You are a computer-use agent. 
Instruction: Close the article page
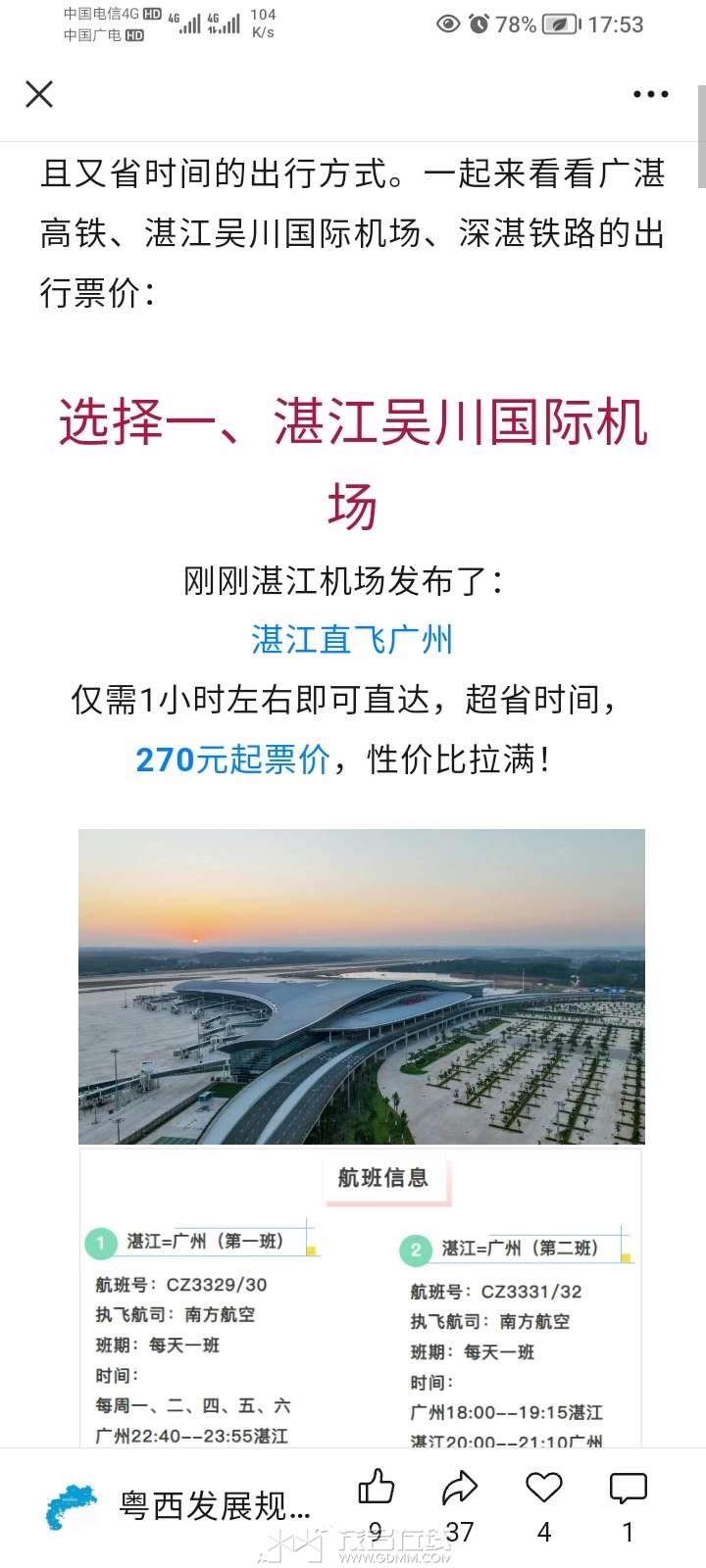click(39, 94)
